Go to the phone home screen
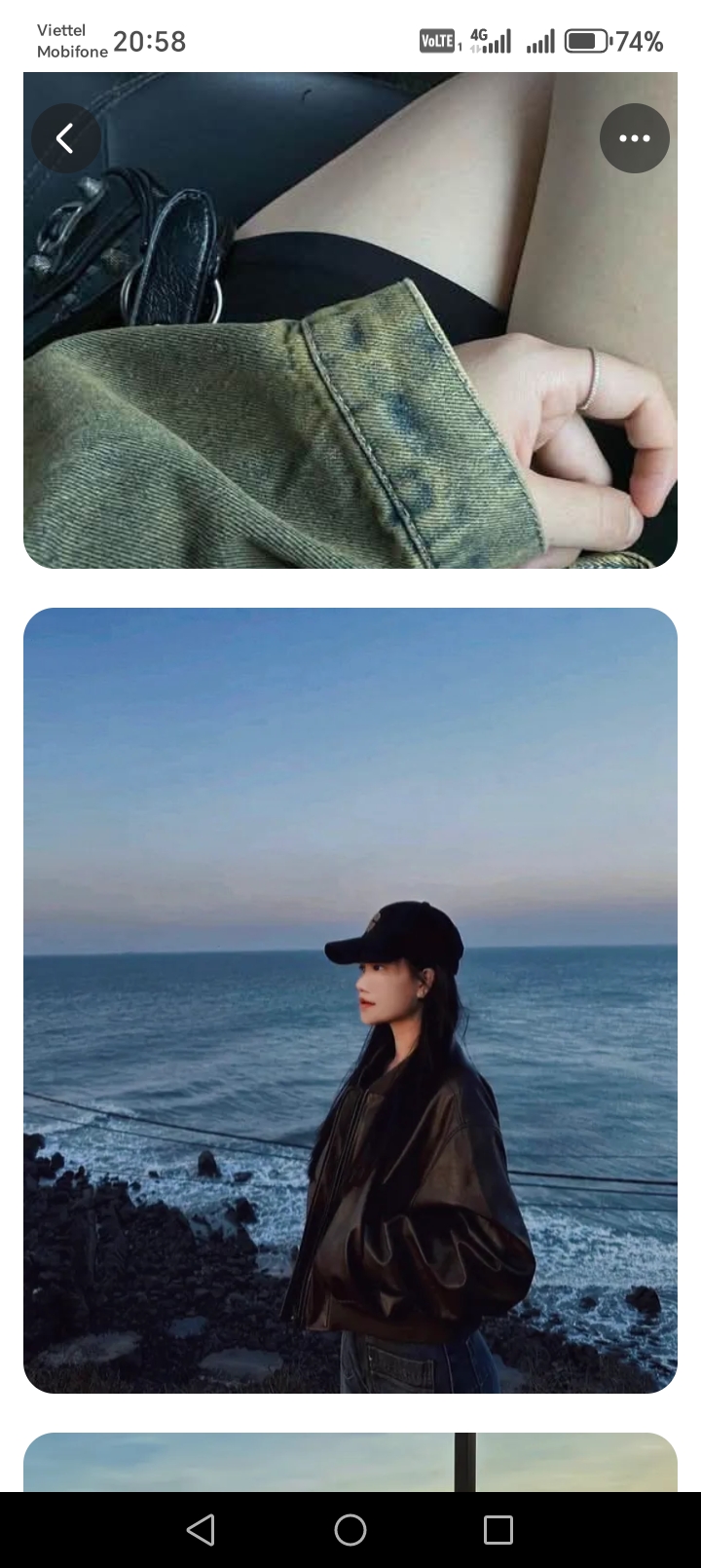The width and height of the screenshot is (701, 1568). pyautogui.click(x=350, y=1530)
